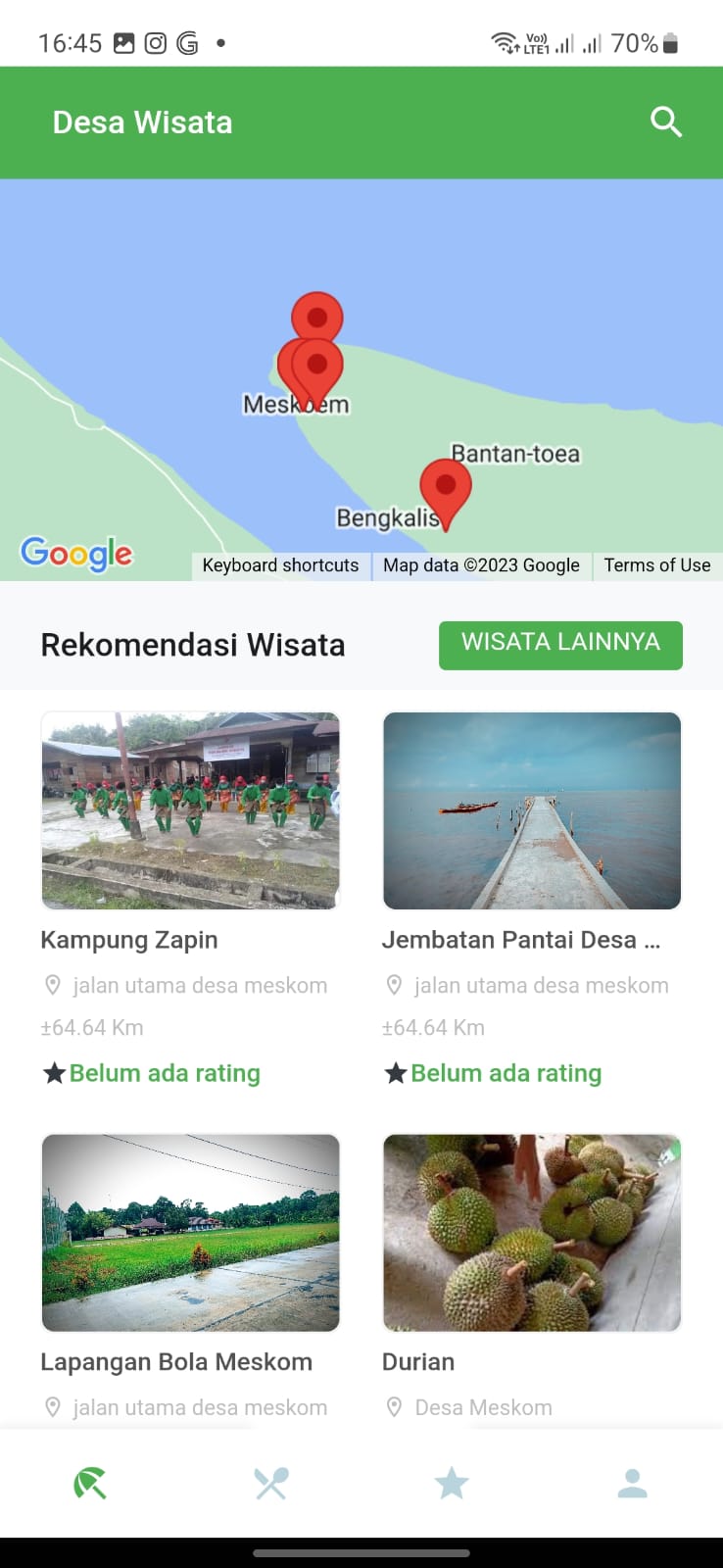Open the profile tab

point(632,1484)
